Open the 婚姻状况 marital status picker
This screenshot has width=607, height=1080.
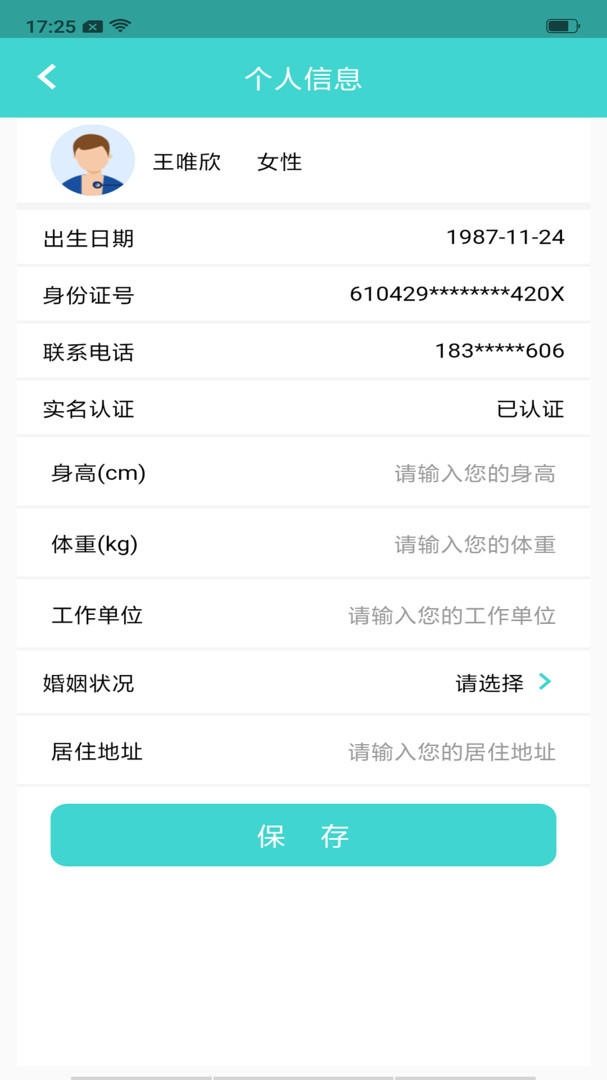[x=303, y=683]
